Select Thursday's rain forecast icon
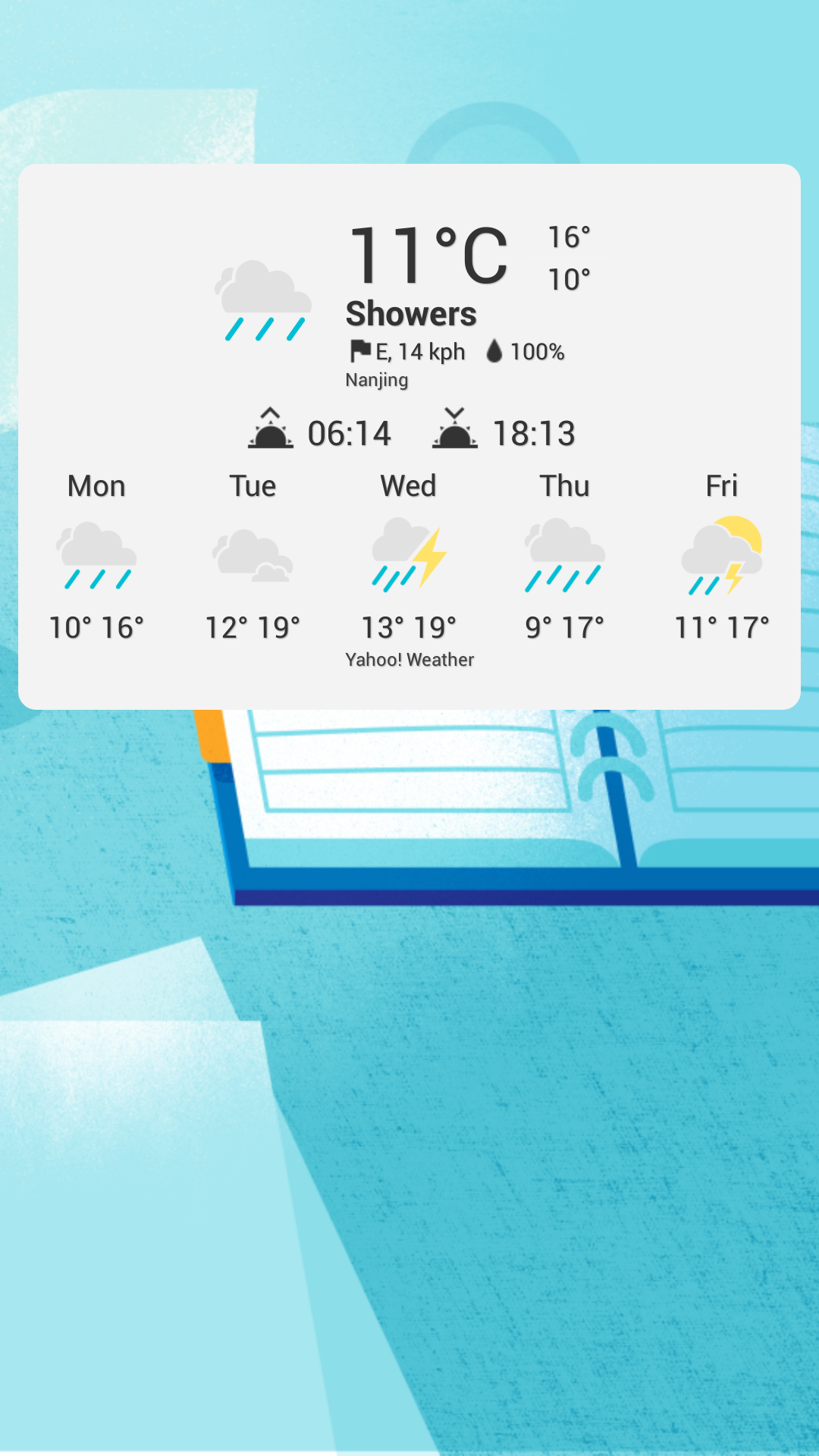The height and width of the screenshot is (1456, 819). coord(565,557)
